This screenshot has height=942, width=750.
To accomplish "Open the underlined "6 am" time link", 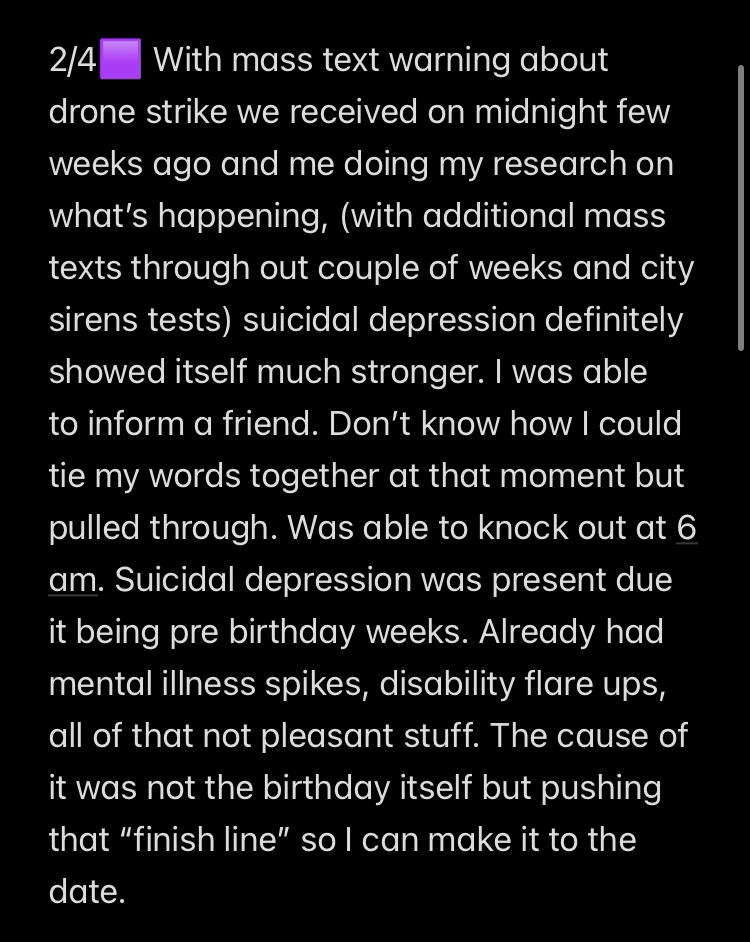I will click(x=686, y=527).
